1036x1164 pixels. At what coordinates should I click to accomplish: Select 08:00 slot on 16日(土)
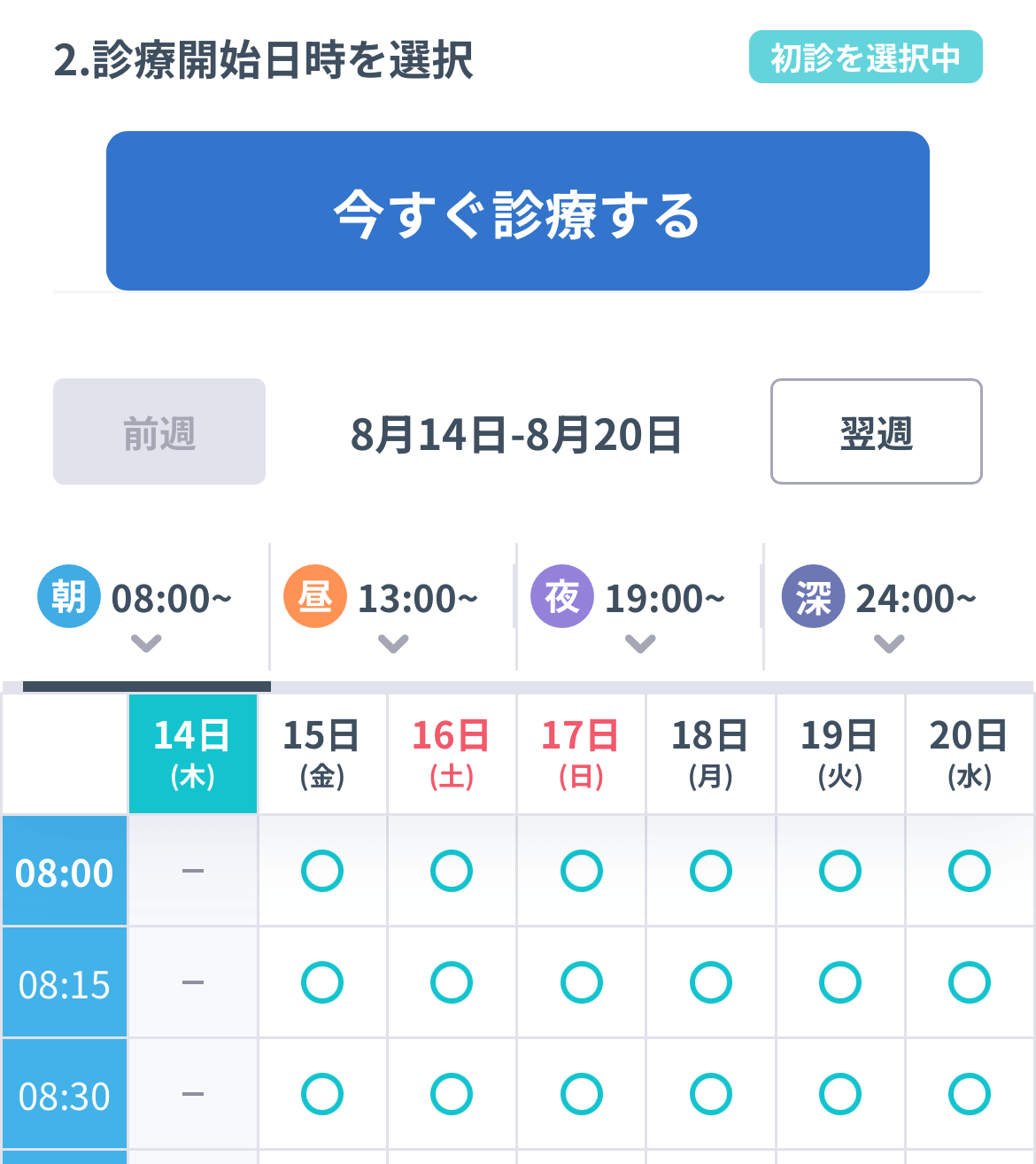pyautogui.click(x=452, y=871)
